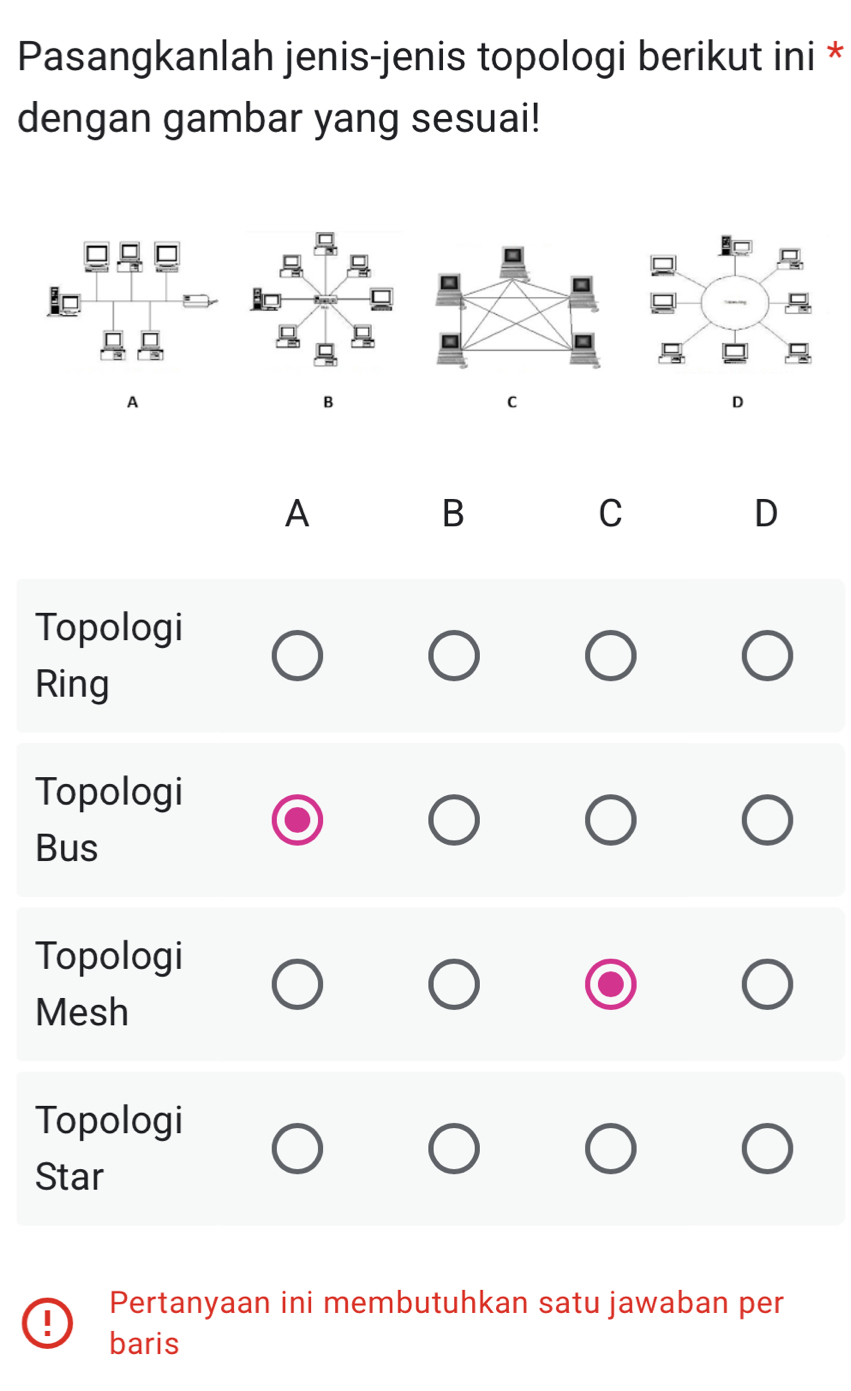This screenshot has width=851, height=1391.
Task: Tap selected option A for Topologi Bus
Action: pos(297,820)
